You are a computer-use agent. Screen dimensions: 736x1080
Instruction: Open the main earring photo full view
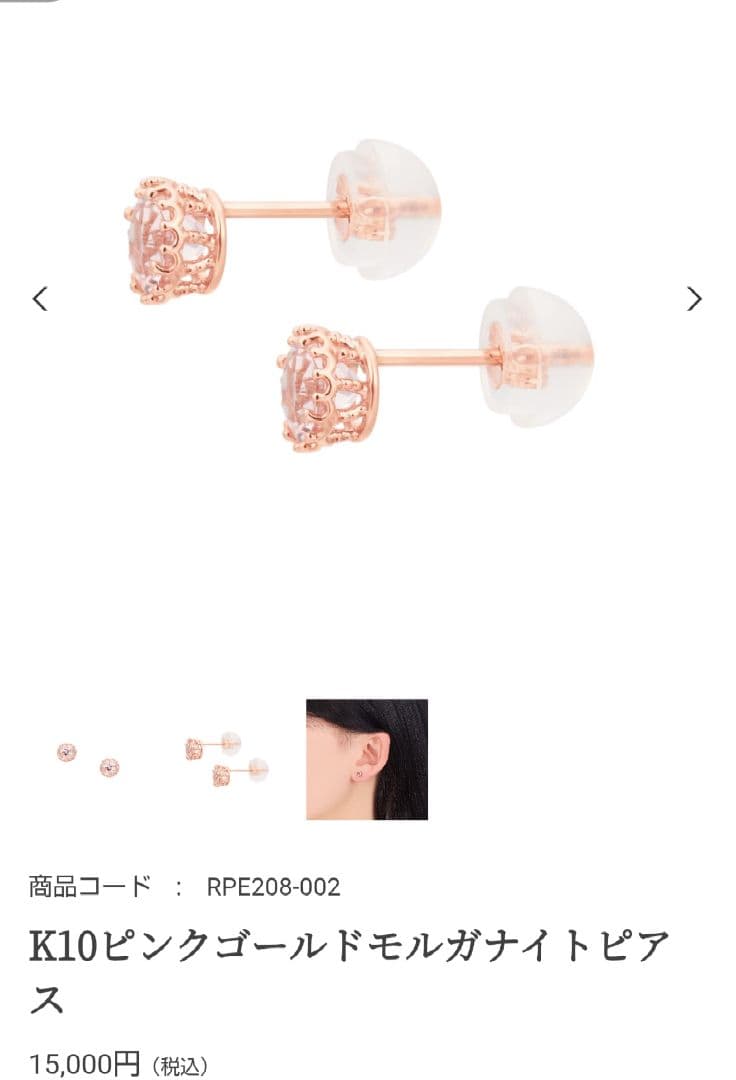tap(368, 300)
